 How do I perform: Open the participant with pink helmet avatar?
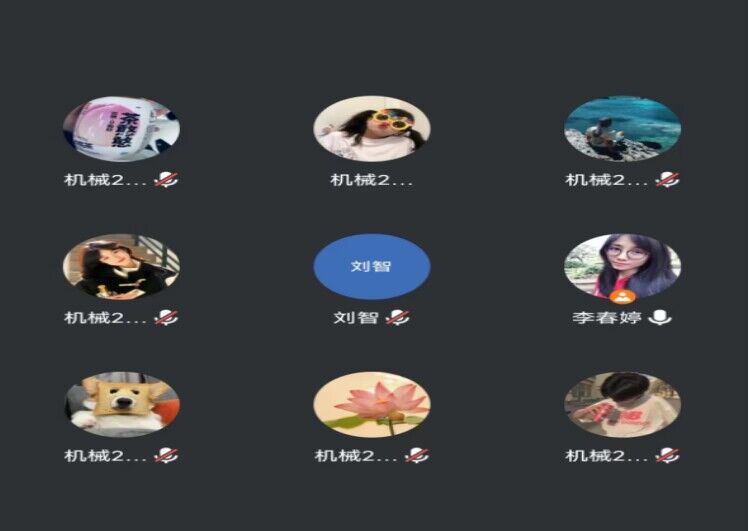coord(121,129)
